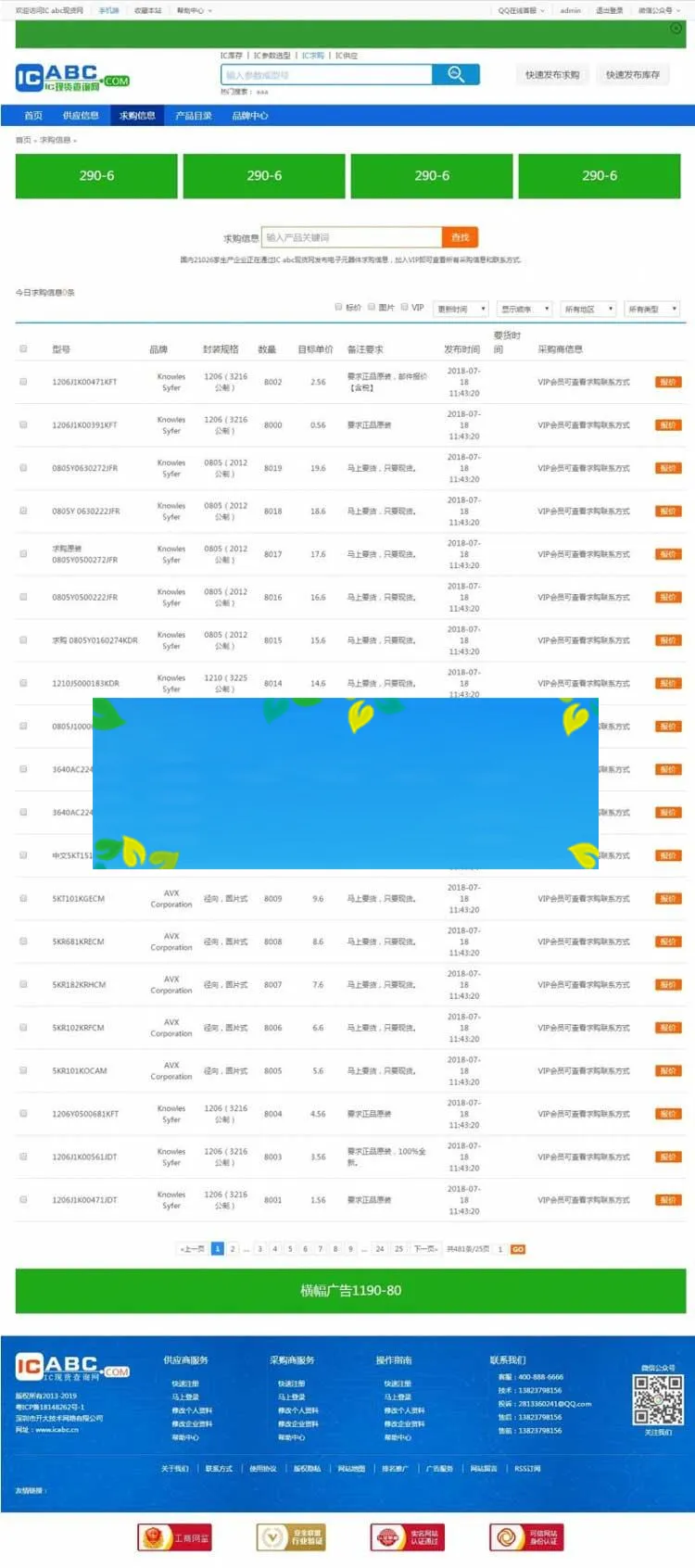Tap 下一页 next page link
Viewport: 695px width, 1568px height.
coord(425,1248)
